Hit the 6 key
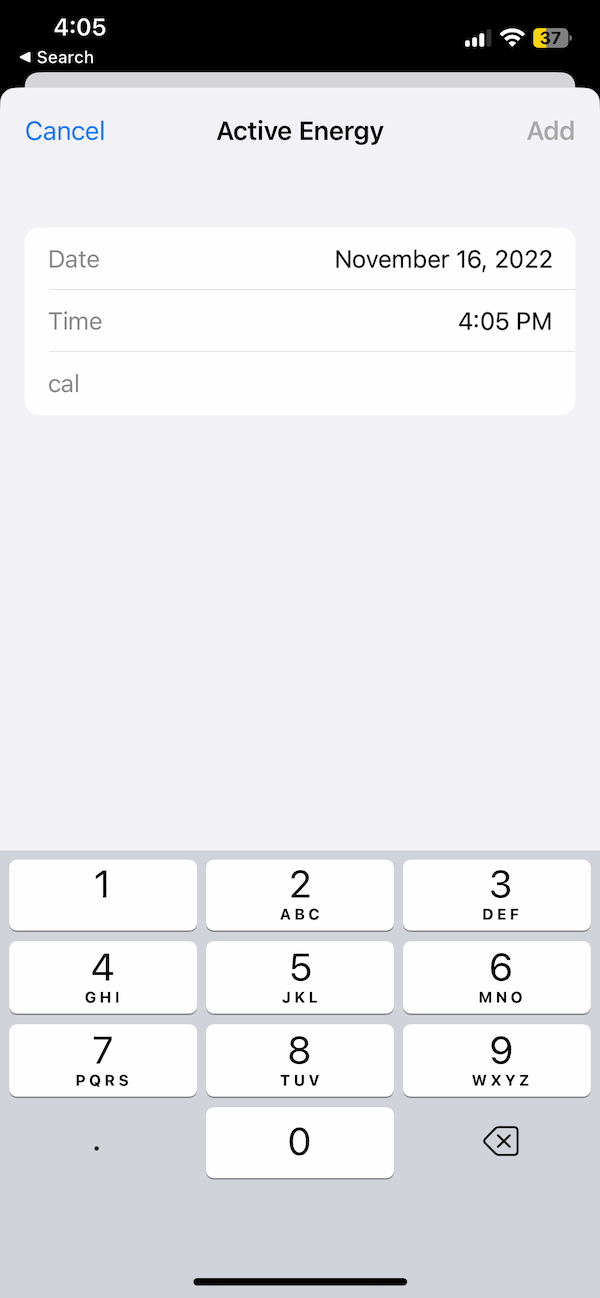The height and width of the screenshot is (1298, 600). [x=497, y=978]
